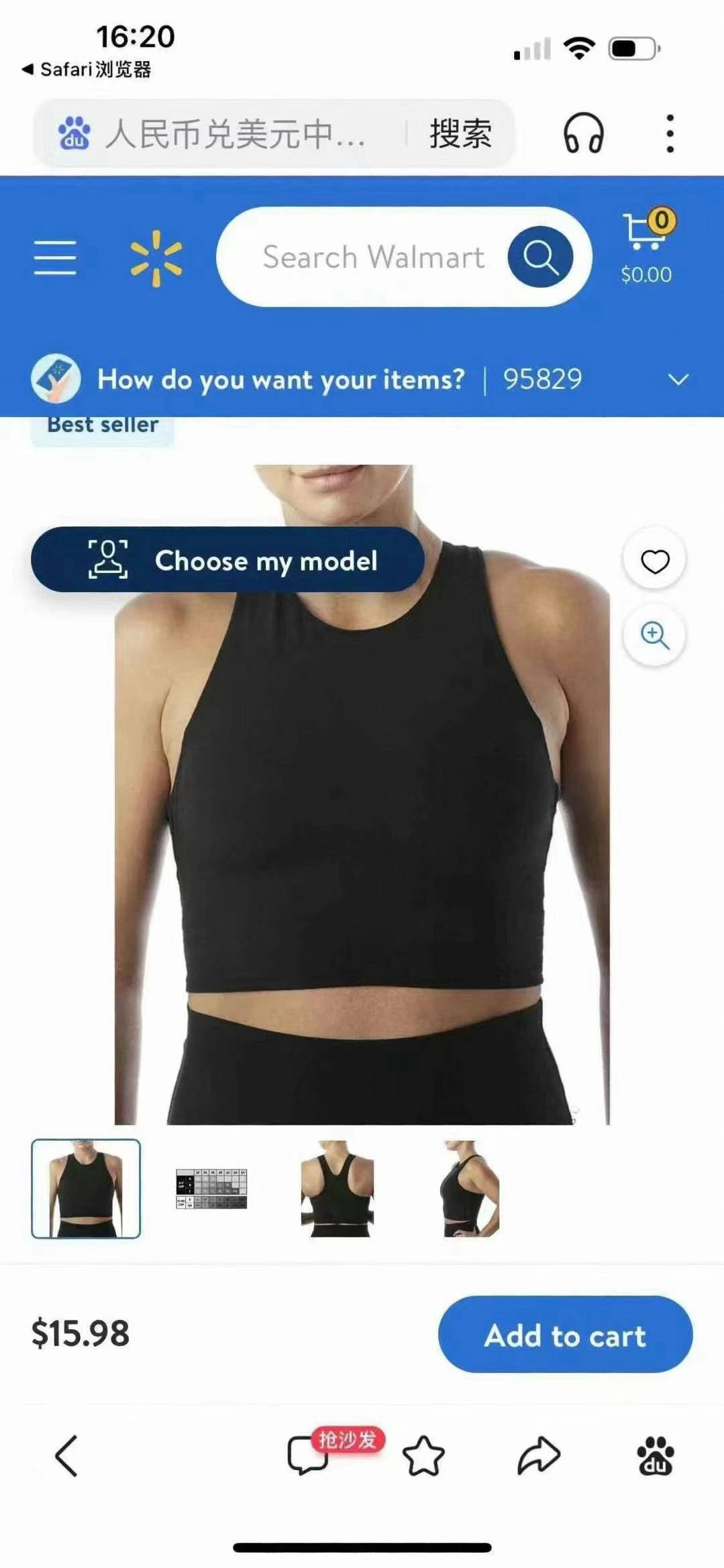724x1568 pixels.
Task: Select the side view thumbnail
Action: click(470, 1189)
